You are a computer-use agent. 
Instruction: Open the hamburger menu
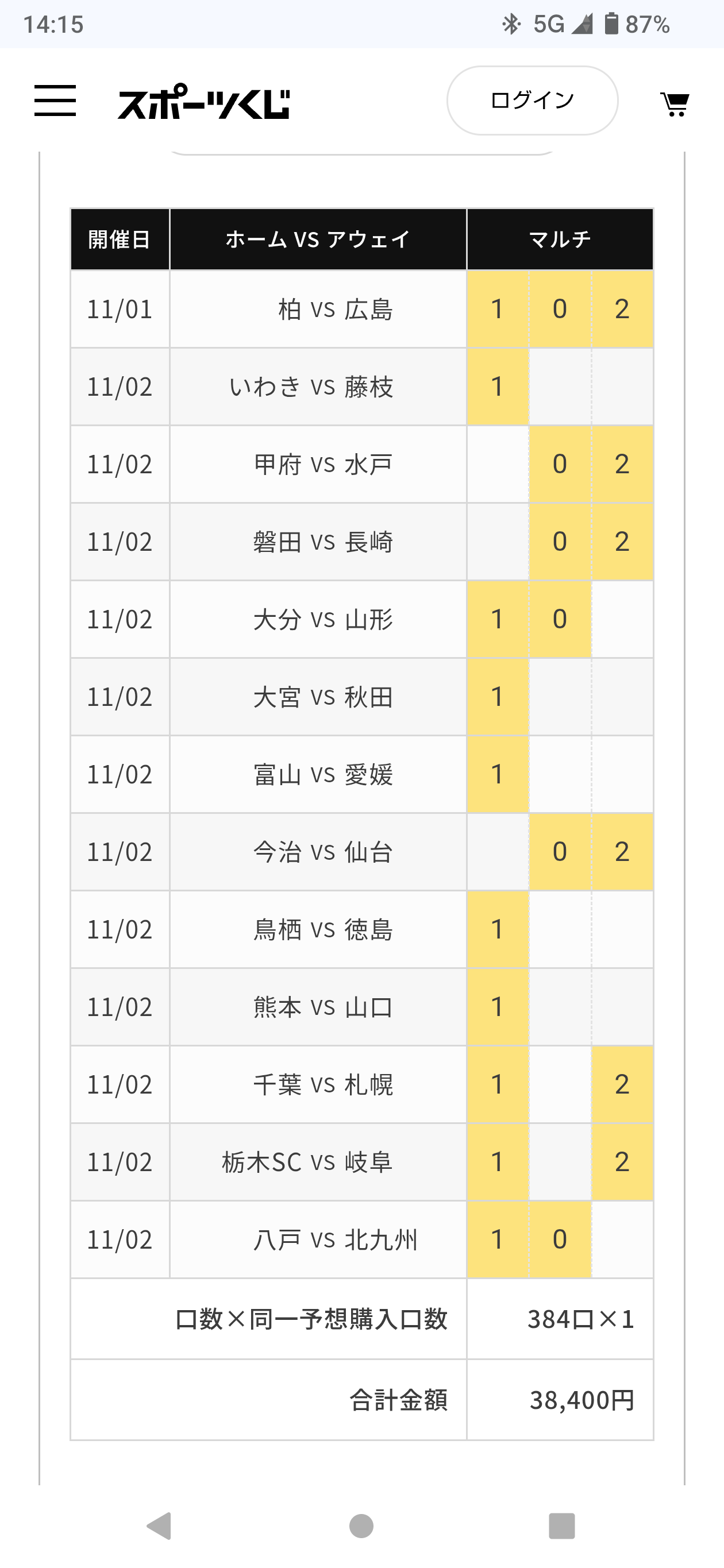tap(55, 101)
